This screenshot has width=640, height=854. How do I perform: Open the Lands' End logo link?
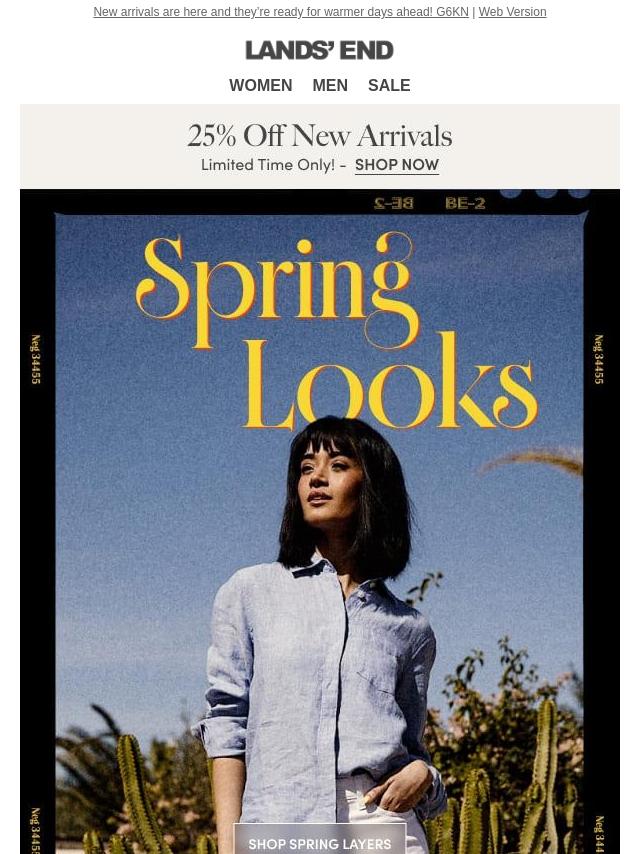click(320, 50)
